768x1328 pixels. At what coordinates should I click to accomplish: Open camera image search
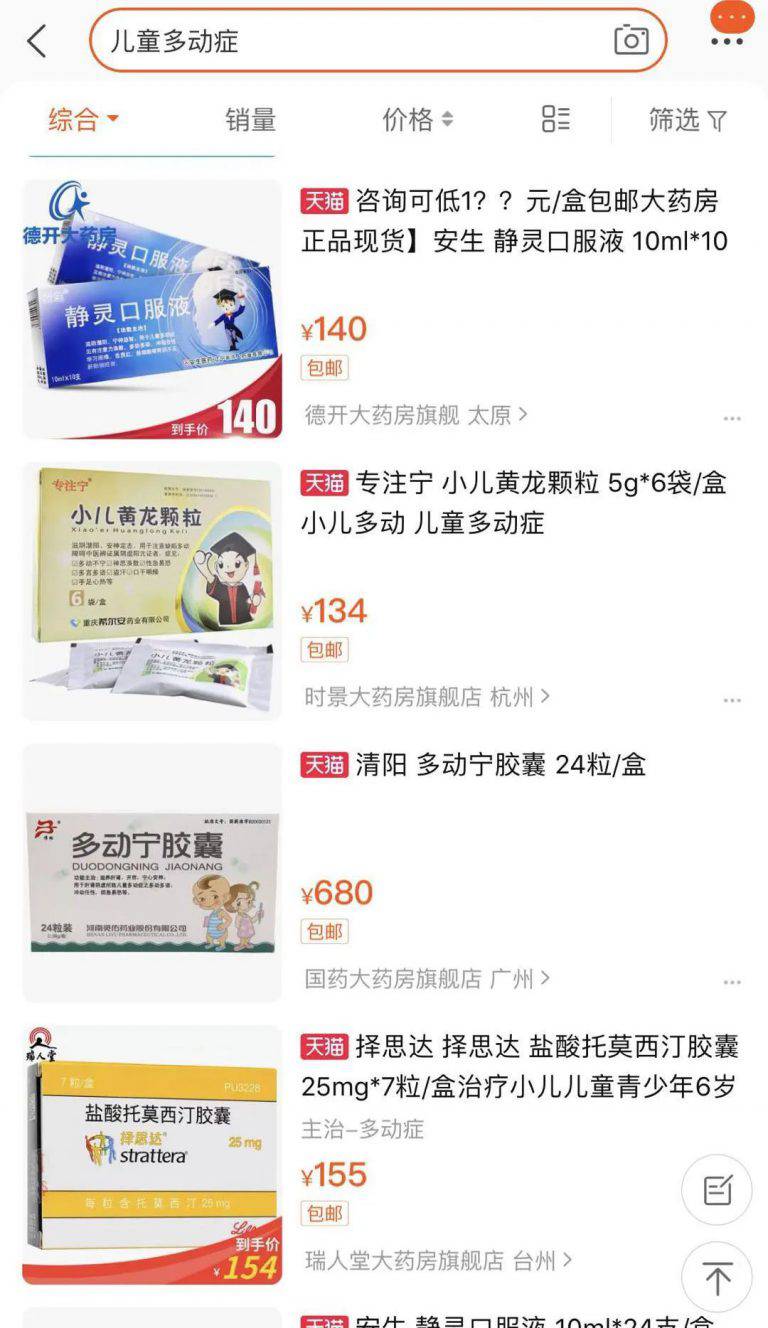click(x=631, y=40)
